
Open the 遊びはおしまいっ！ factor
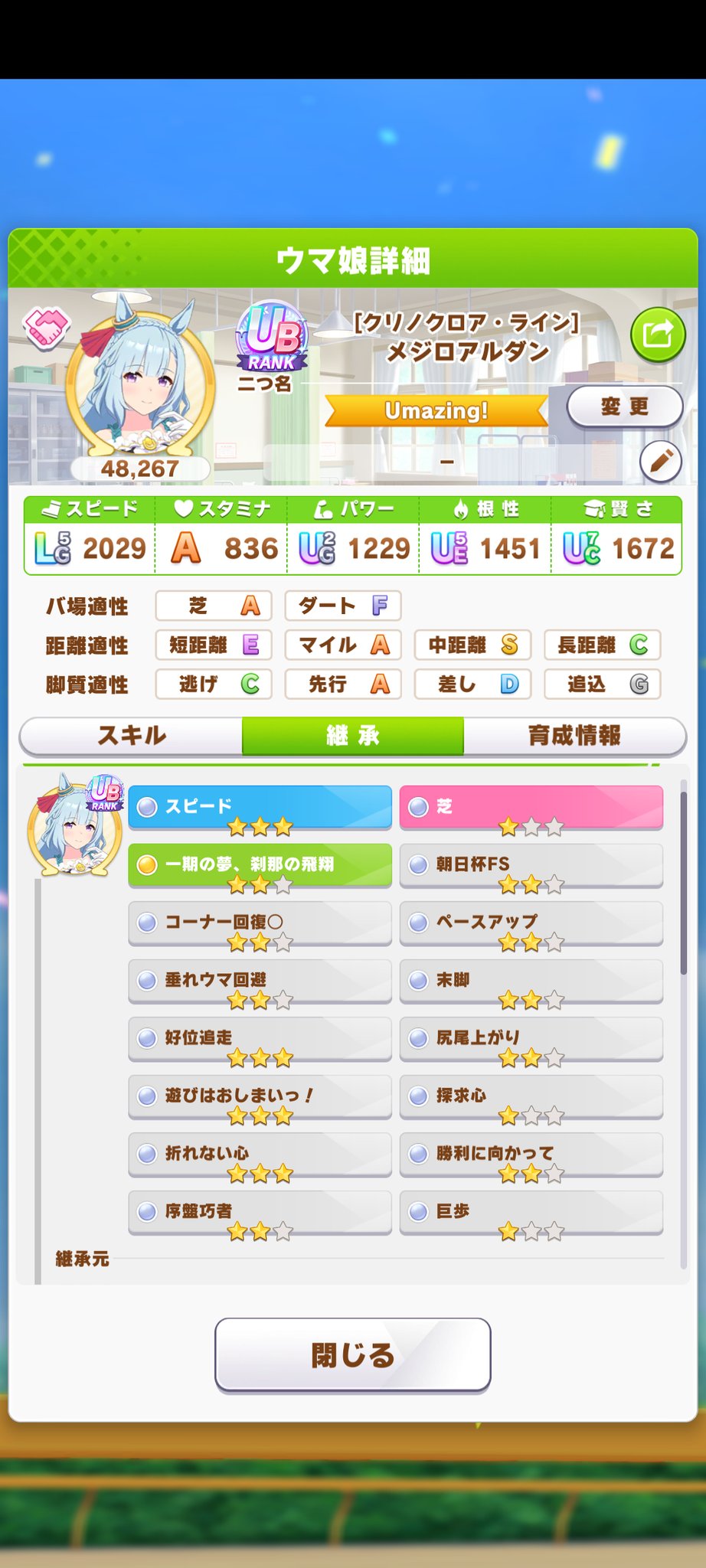pyautogui.click(x=260, y=1096)
